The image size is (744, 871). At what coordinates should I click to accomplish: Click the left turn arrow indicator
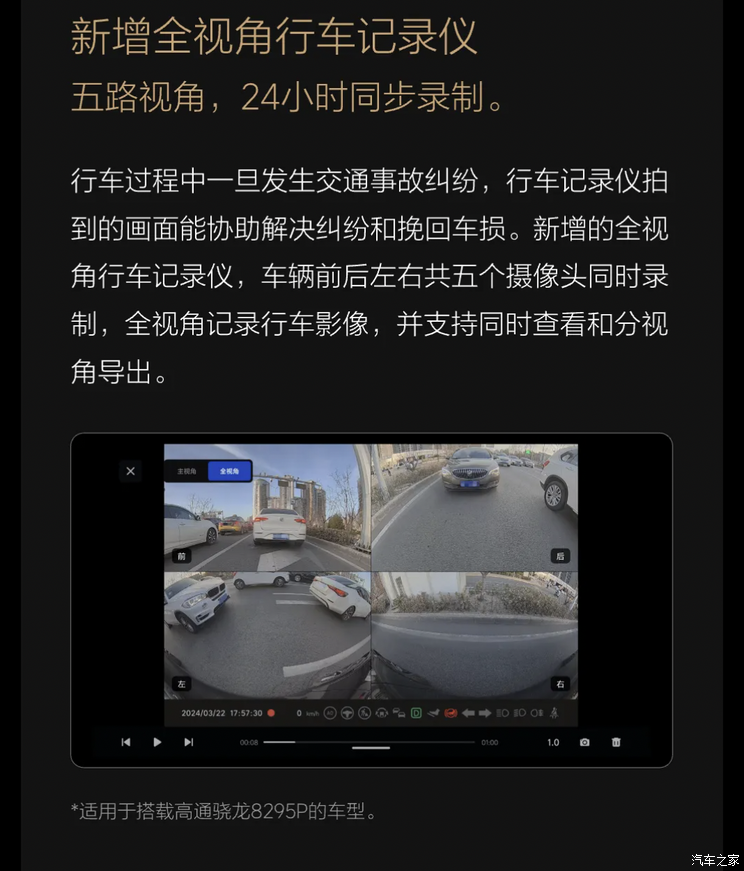point(466,711)
